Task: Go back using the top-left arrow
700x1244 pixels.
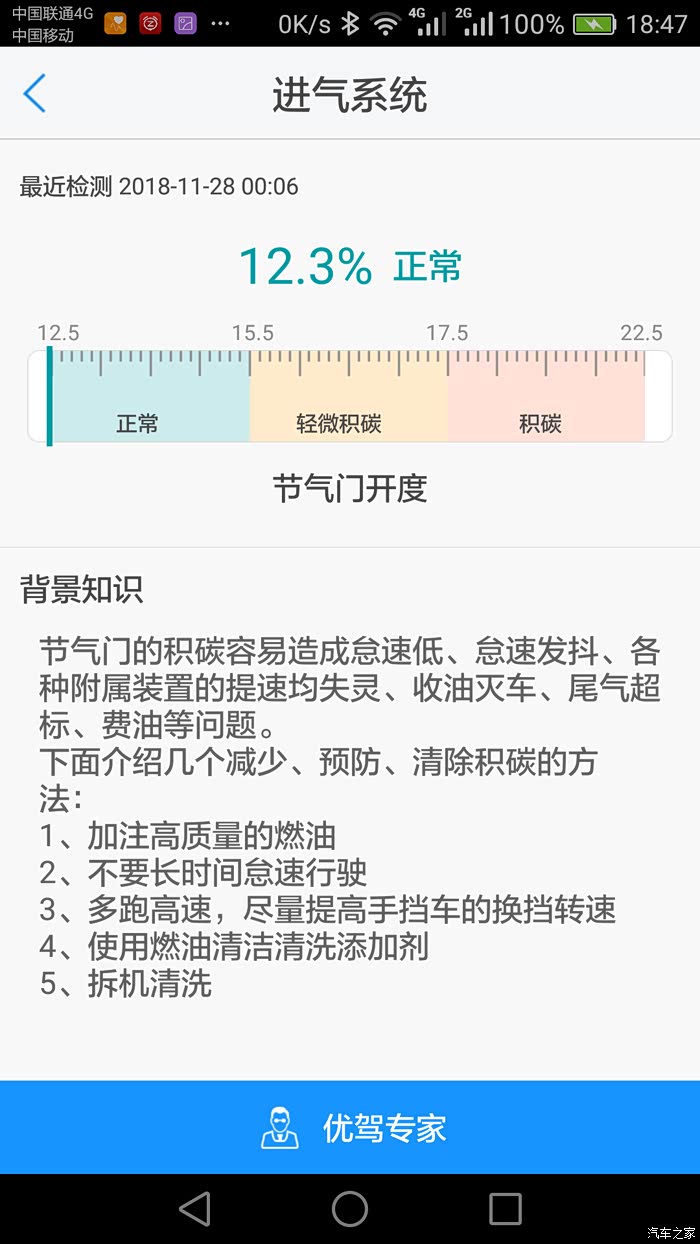Action: 34,94
